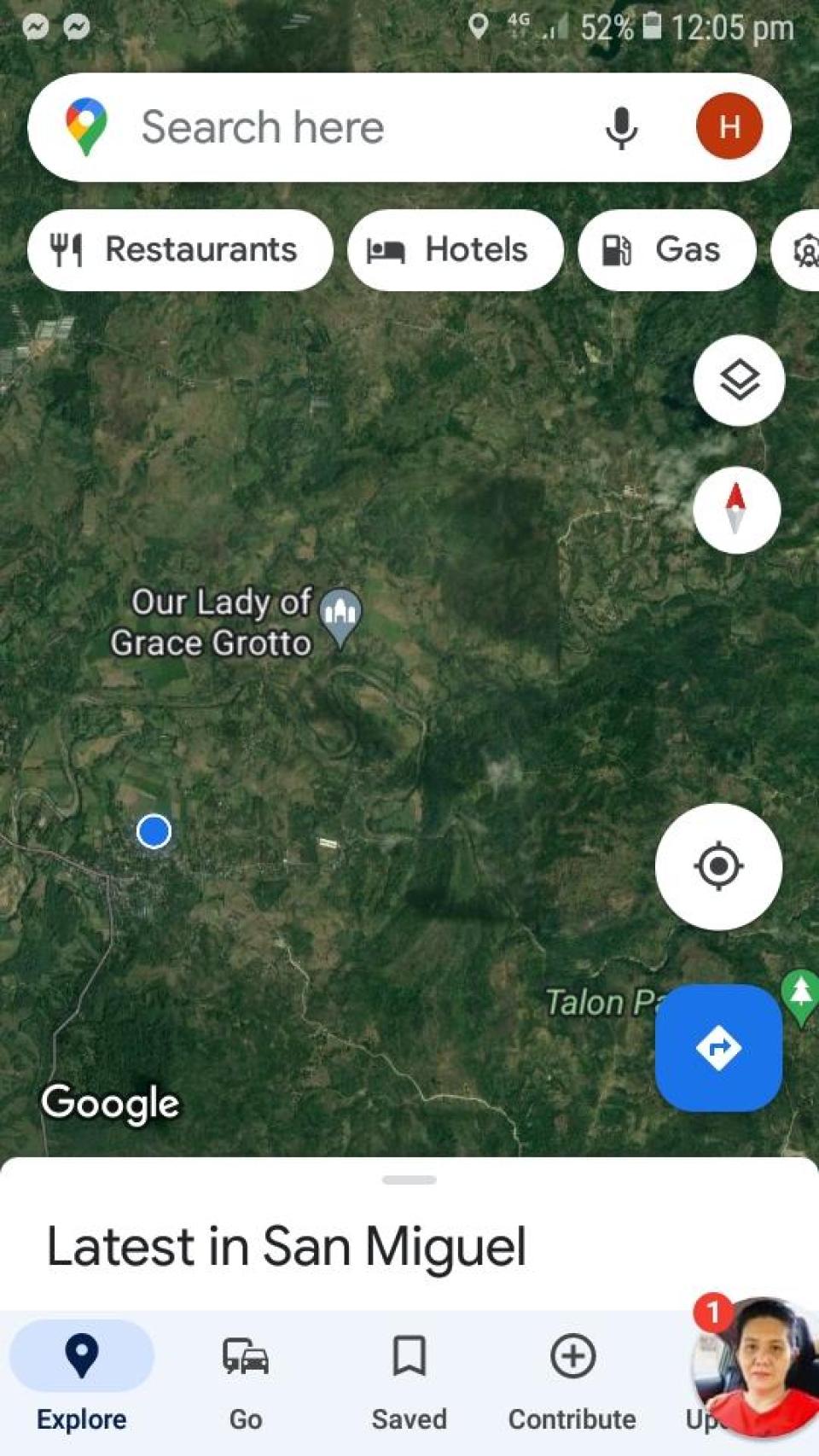
Task: Open the Search here box
Action: (341, 127)
